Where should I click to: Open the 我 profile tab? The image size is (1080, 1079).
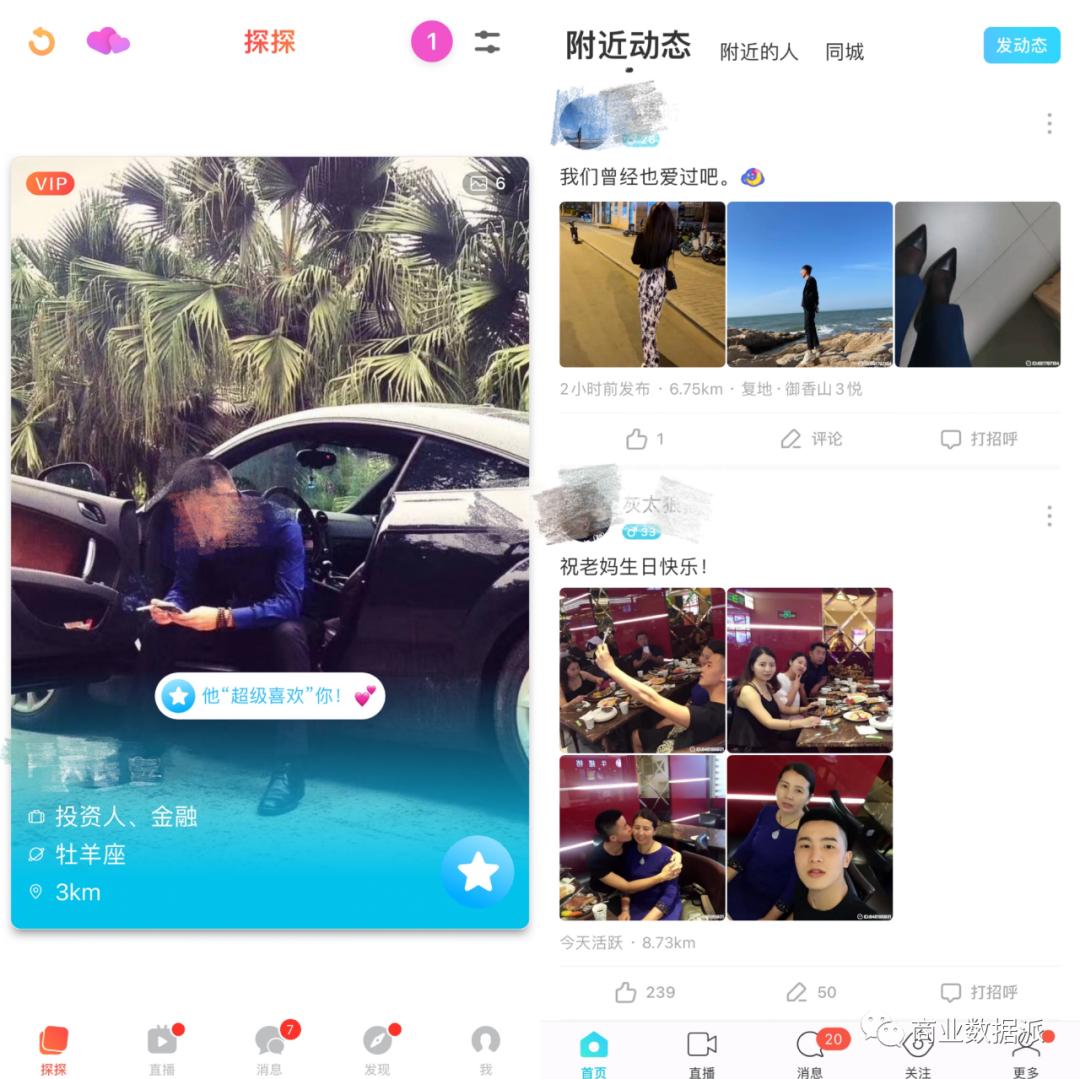click(x=485, y=1049)
